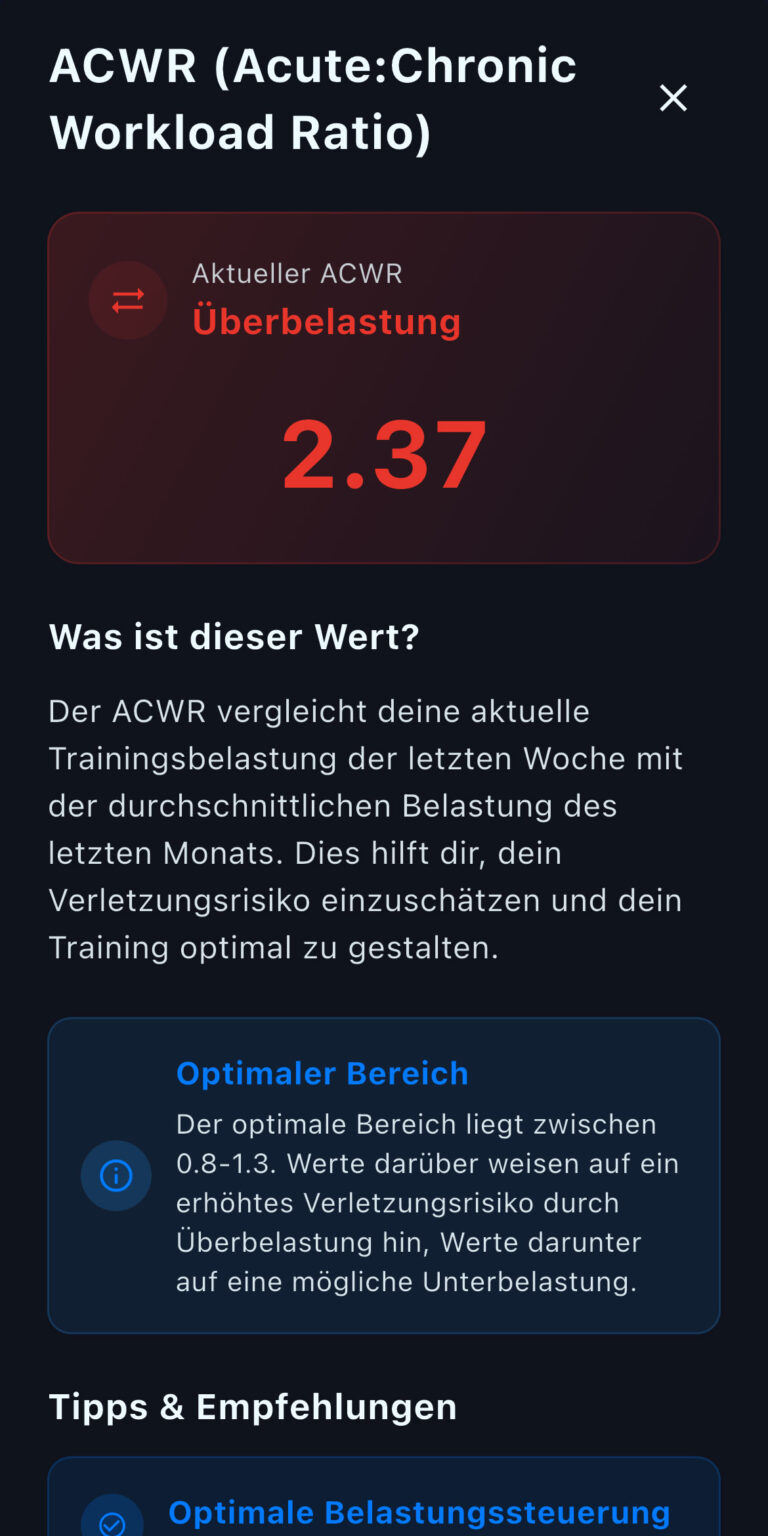The width and height of the screenshot is (768, 1536).
Task: Close the ACWR info sheet
Action: tap(673, 98)
